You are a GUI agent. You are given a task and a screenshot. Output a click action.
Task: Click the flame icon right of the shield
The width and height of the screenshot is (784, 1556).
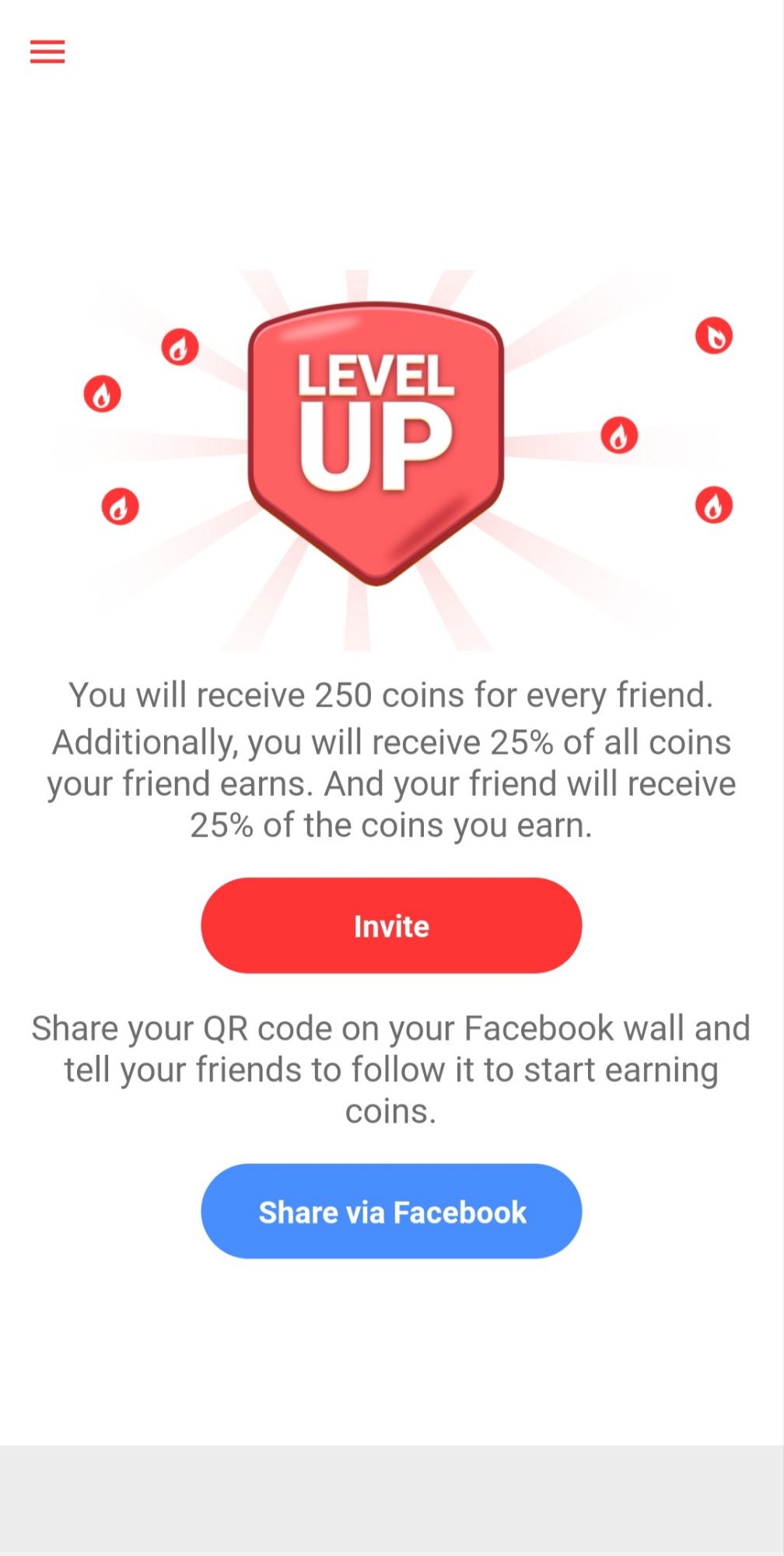tap(618, 436)
